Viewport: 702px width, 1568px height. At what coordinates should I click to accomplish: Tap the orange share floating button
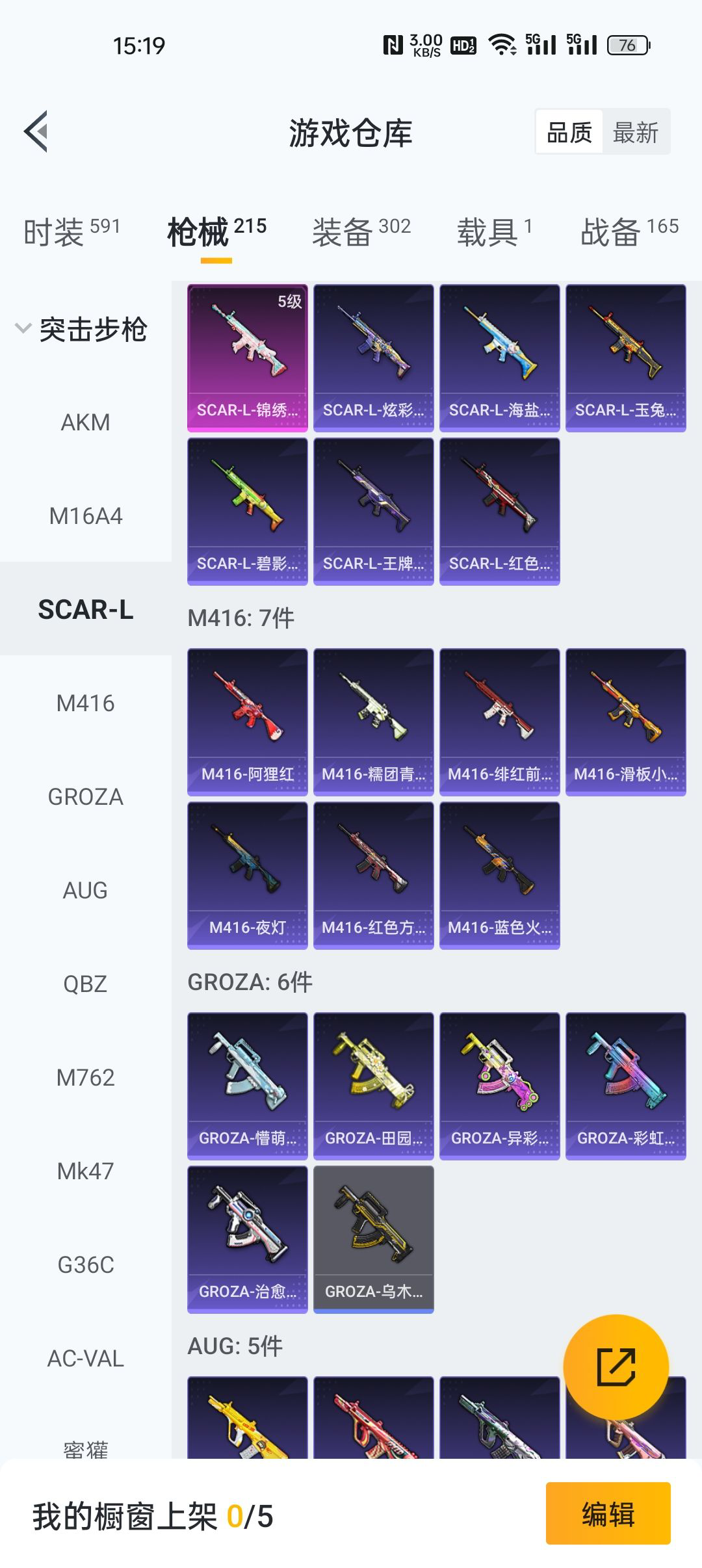(x=616, y=1366)
